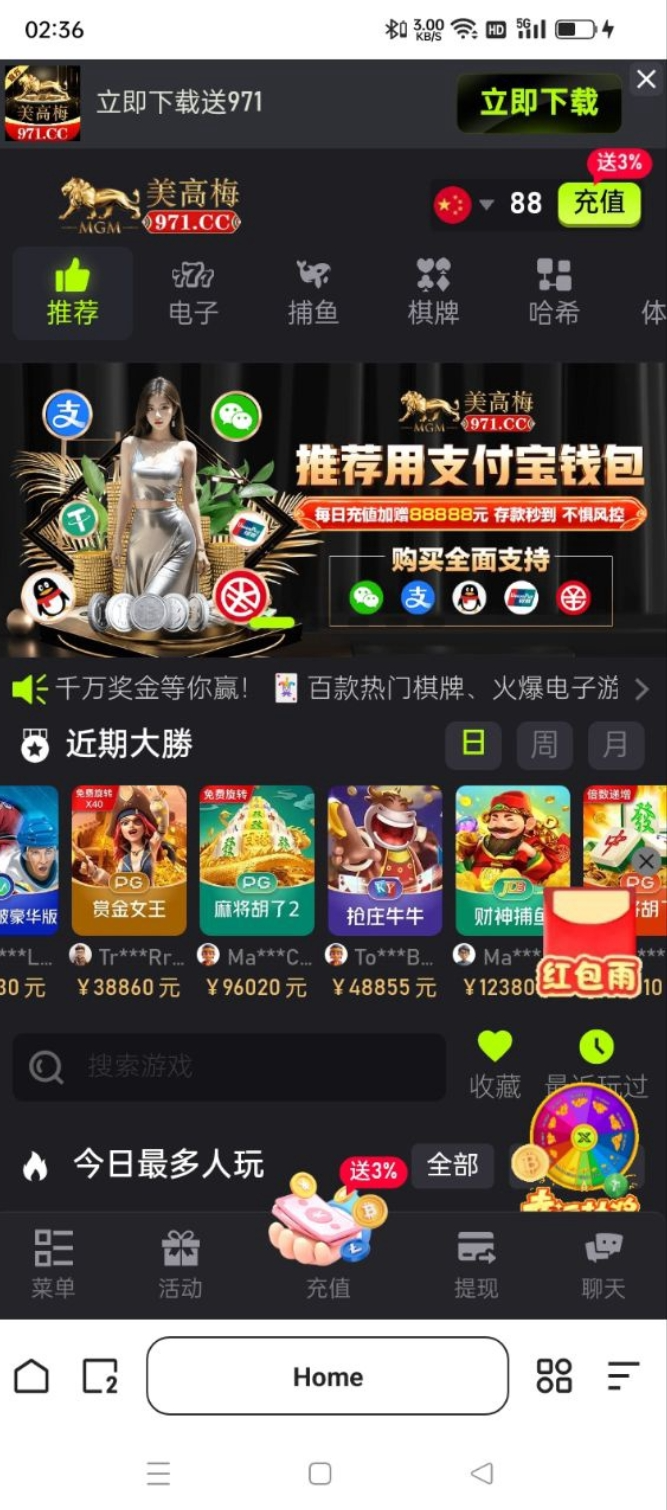Tap the 立即下载 download button

[538, 103]
